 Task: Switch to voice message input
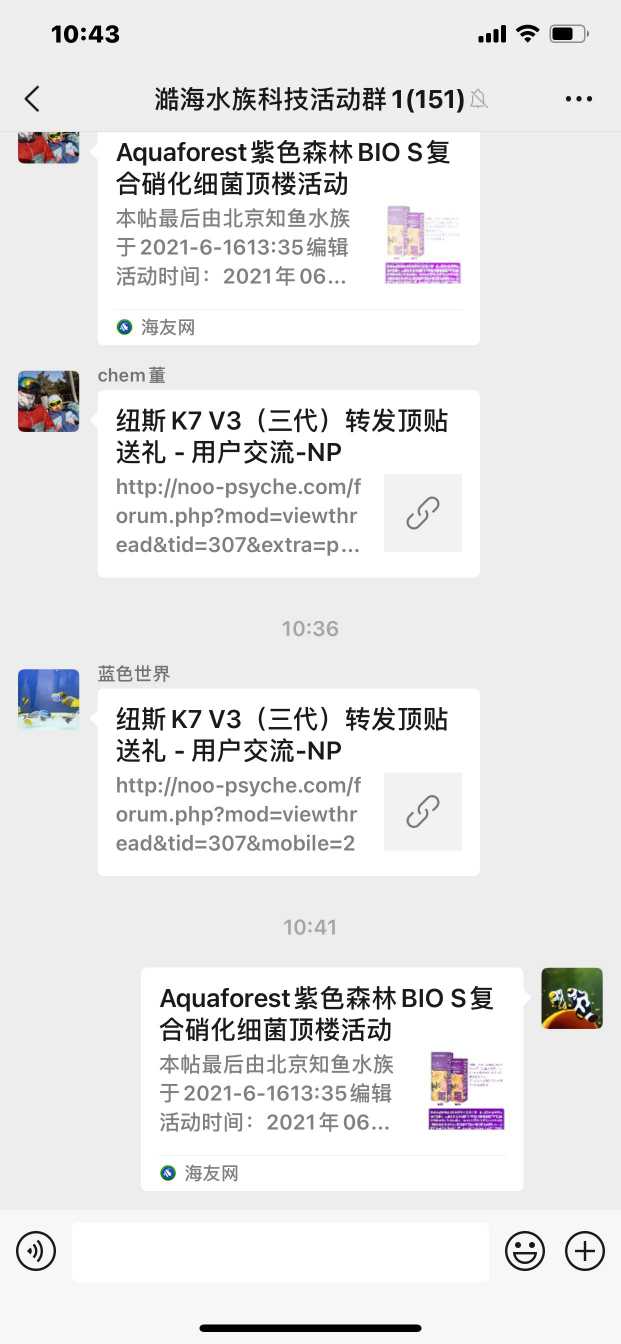pyautogui.click(x=36, y=1251)
